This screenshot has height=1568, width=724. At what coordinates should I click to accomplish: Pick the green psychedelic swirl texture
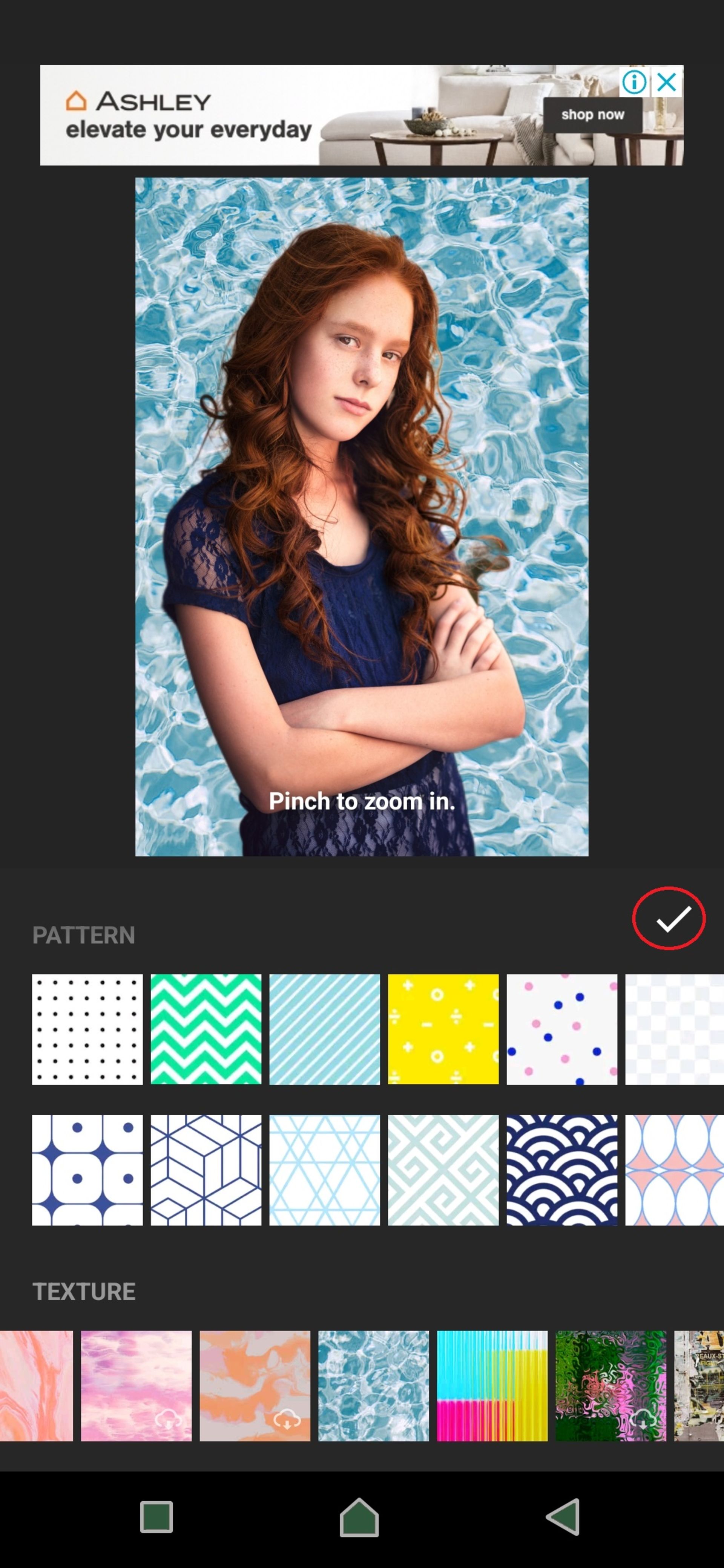[x=610, y=1386]
